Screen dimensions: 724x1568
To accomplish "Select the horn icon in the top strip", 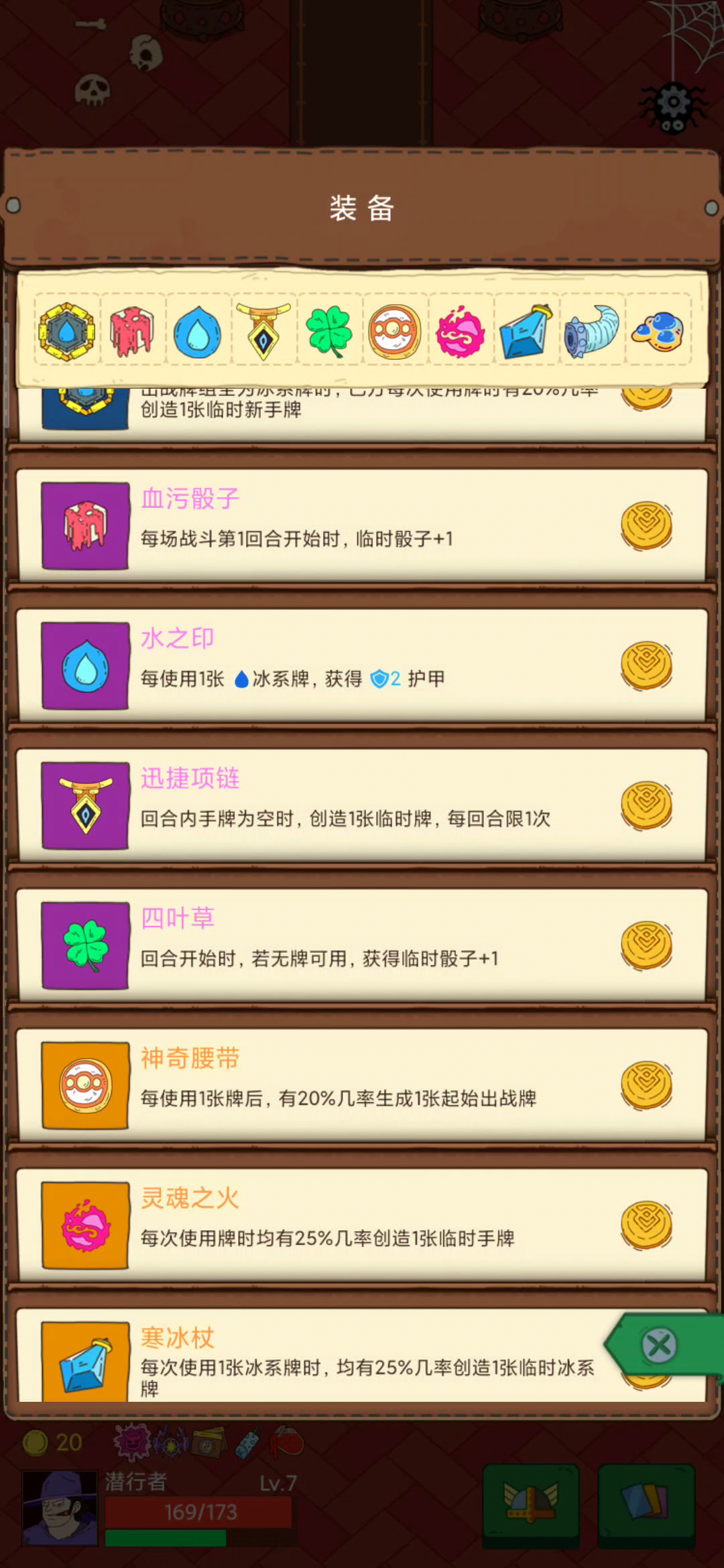I will point(591,332).
